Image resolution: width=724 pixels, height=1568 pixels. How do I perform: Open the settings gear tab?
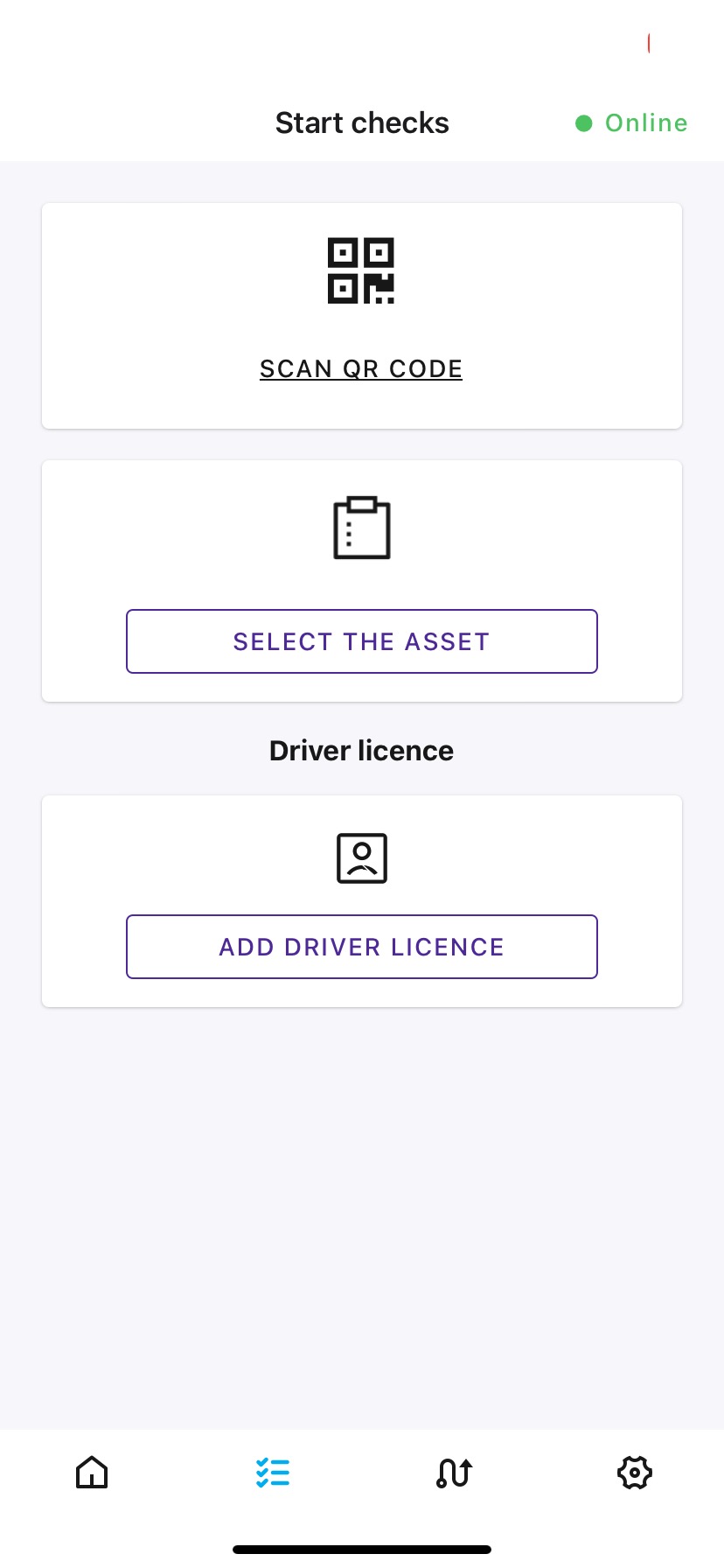pyautogui.click(x=635, y=1473)
